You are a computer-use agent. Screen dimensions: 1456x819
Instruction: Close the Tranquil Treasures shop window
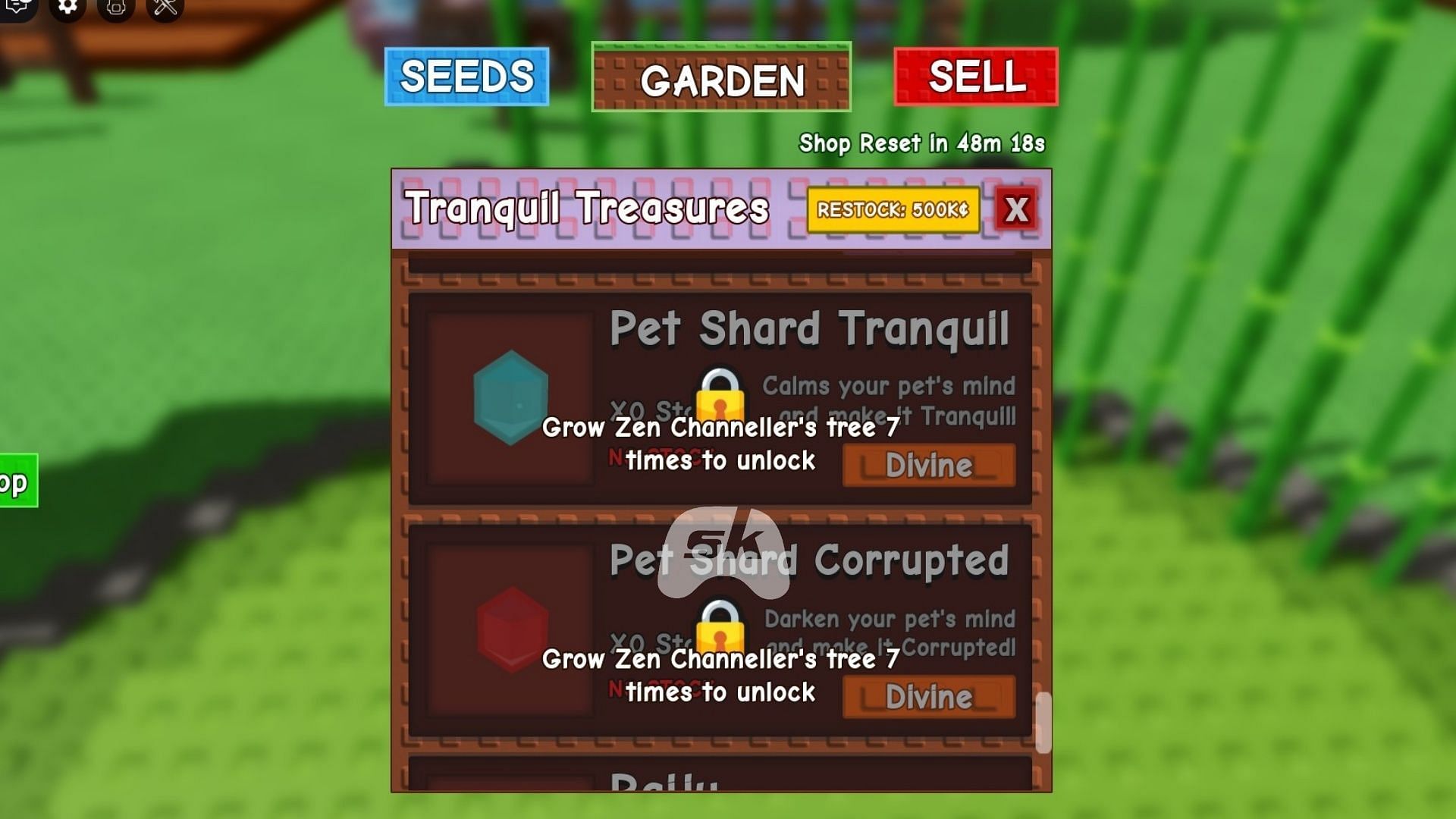pos(1016,209)
